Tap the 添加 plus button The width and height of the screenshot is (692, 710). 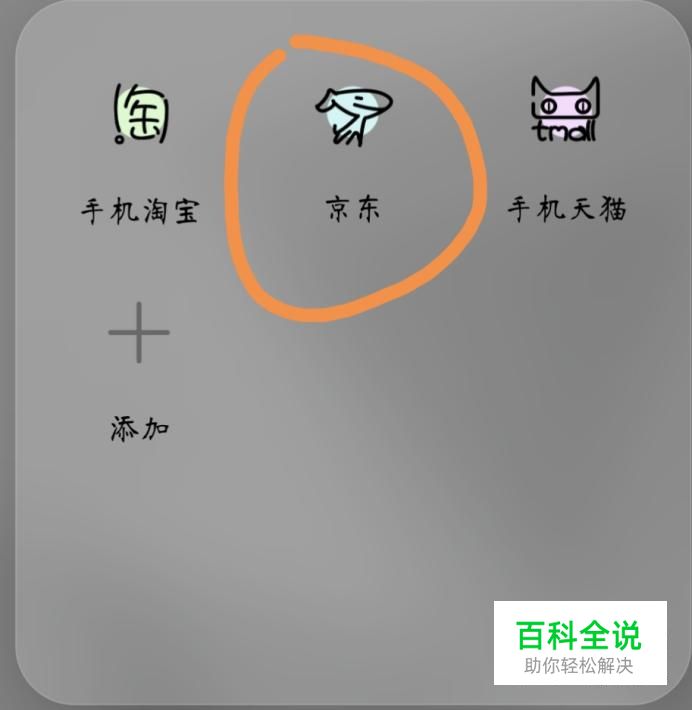[x=139, y=334]
